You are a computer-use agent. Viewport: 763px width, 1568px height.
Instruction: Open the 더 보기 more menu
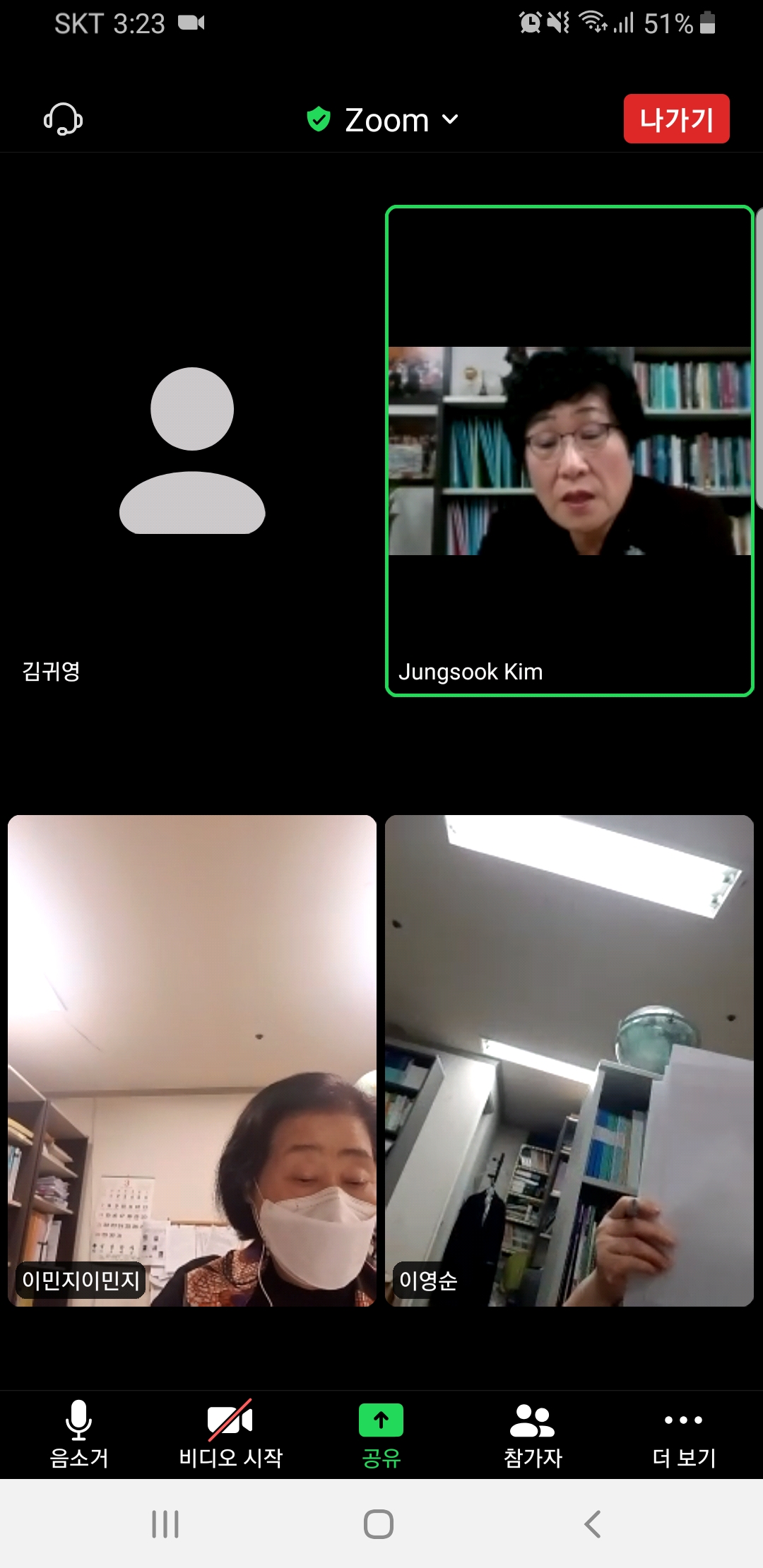tap(683, 1434)
